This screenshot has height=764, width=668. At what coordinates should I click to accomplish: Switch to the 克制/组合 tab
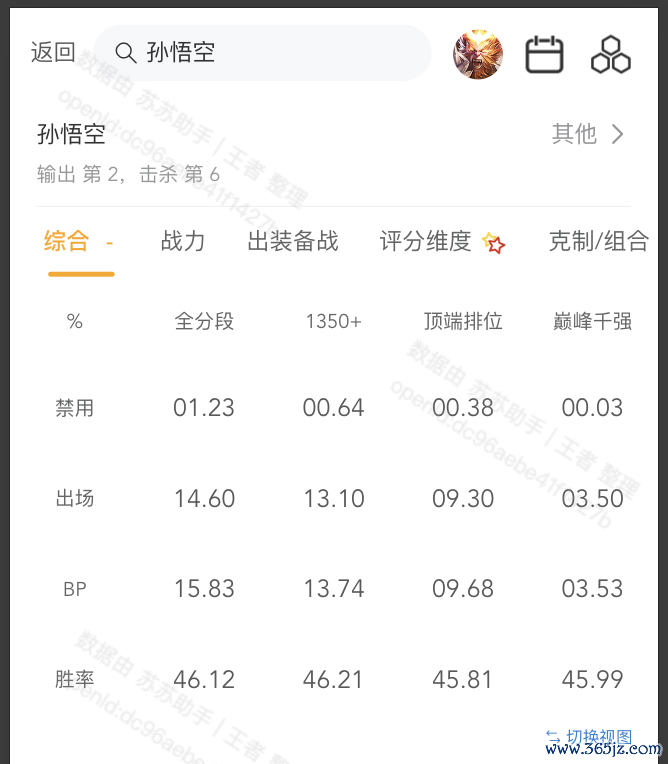(x=598, y=241)
